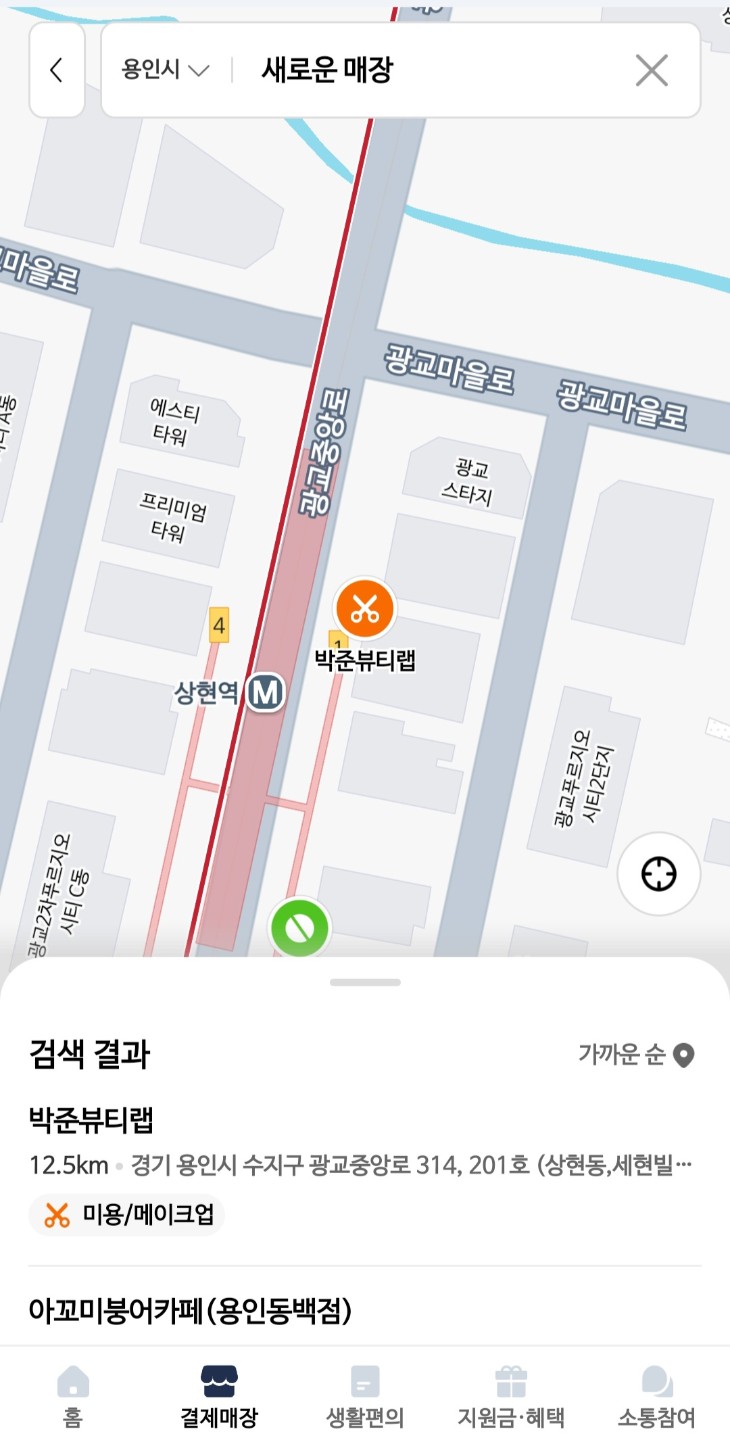Switch to the 생활편의 tab

coord(365,1396)
